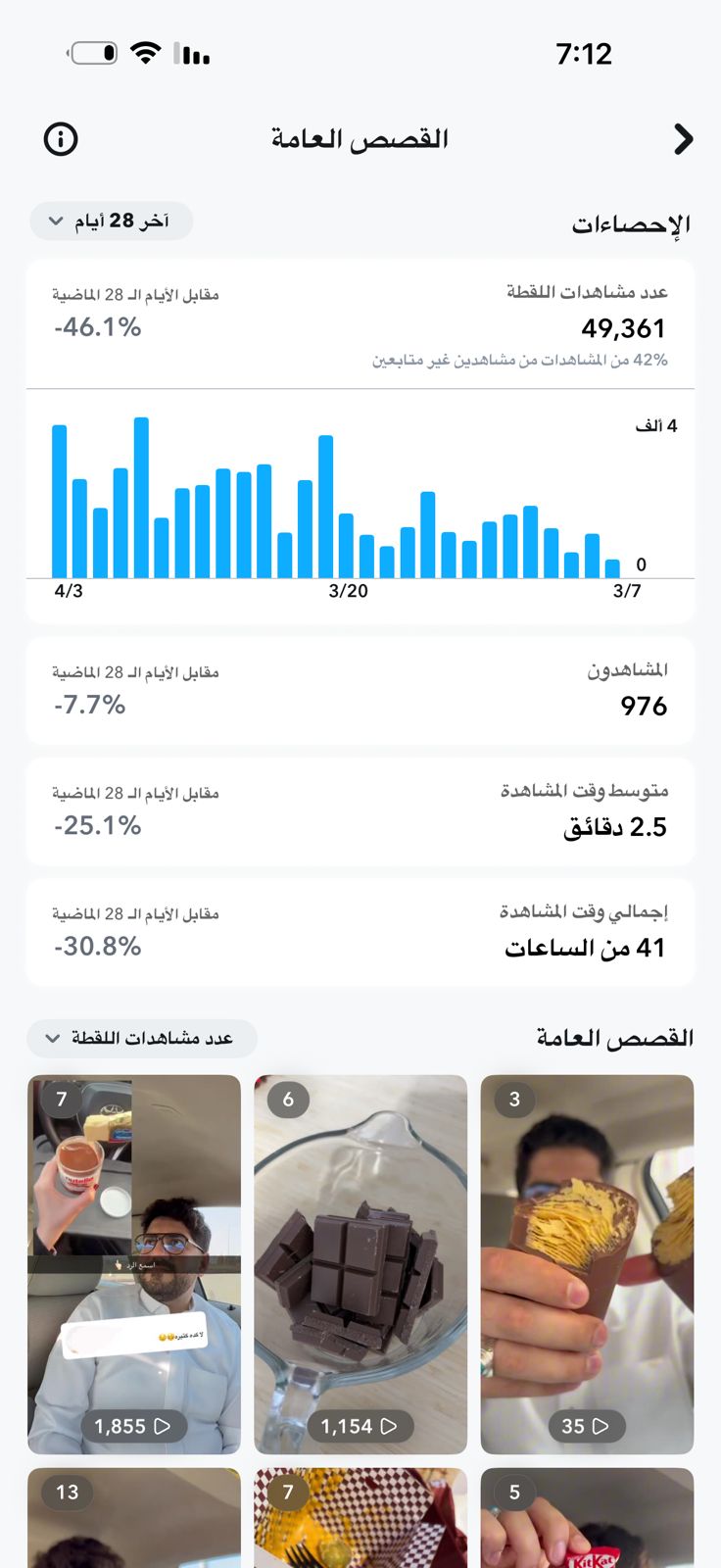Image resolution: width=721 pixels, height=1568 pixels.
Task: Tap the info icon next to the title
Action: pos(60,138)
